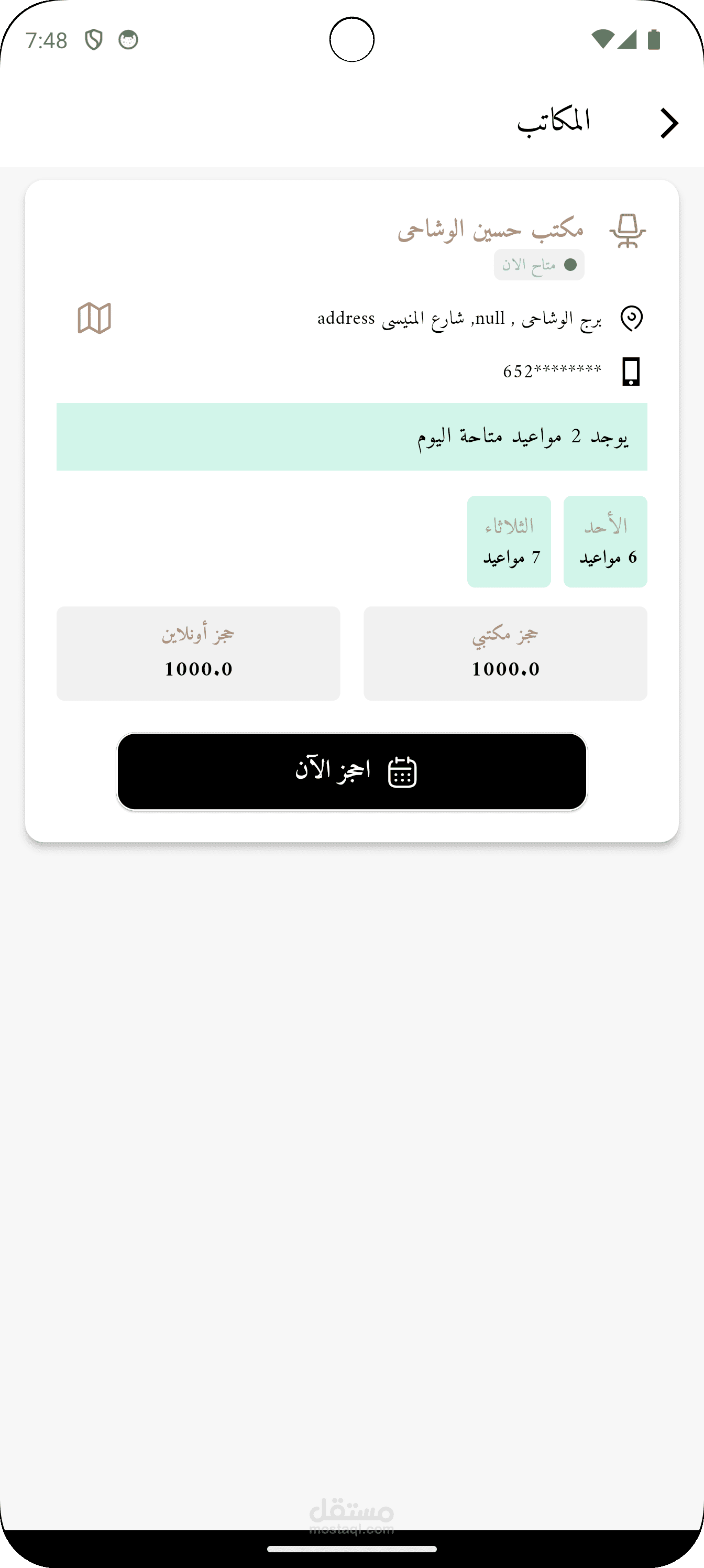Choose the حجز مكتبي booking option
704x1568 pixels.
pos(505,653)
